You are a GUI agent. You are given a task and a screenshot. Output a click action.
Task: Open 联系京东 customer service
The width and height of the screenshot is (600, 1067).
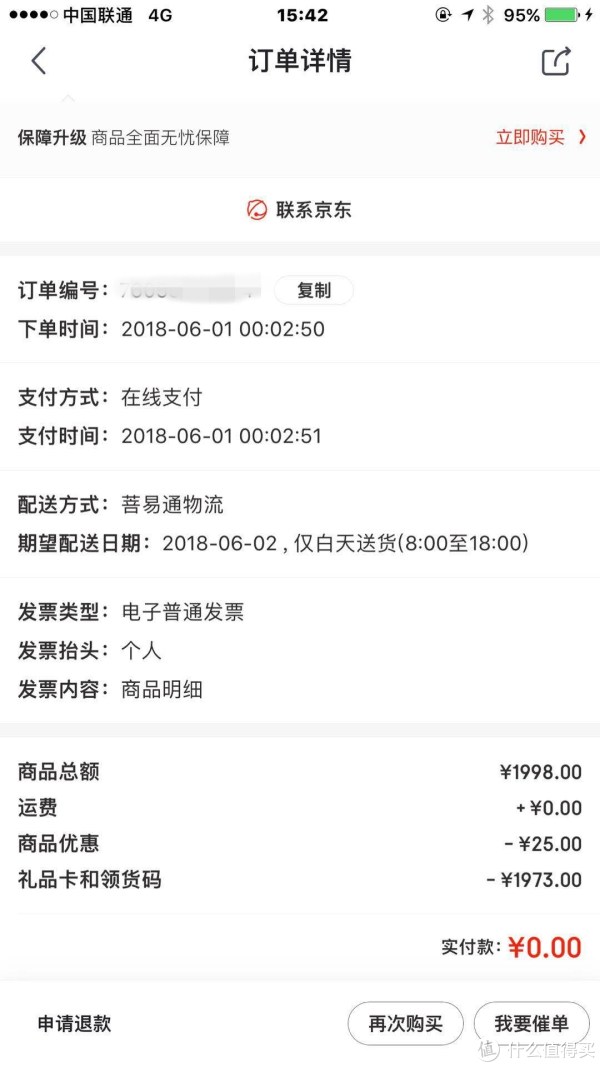pyautogui.click(x=299, y=210)
